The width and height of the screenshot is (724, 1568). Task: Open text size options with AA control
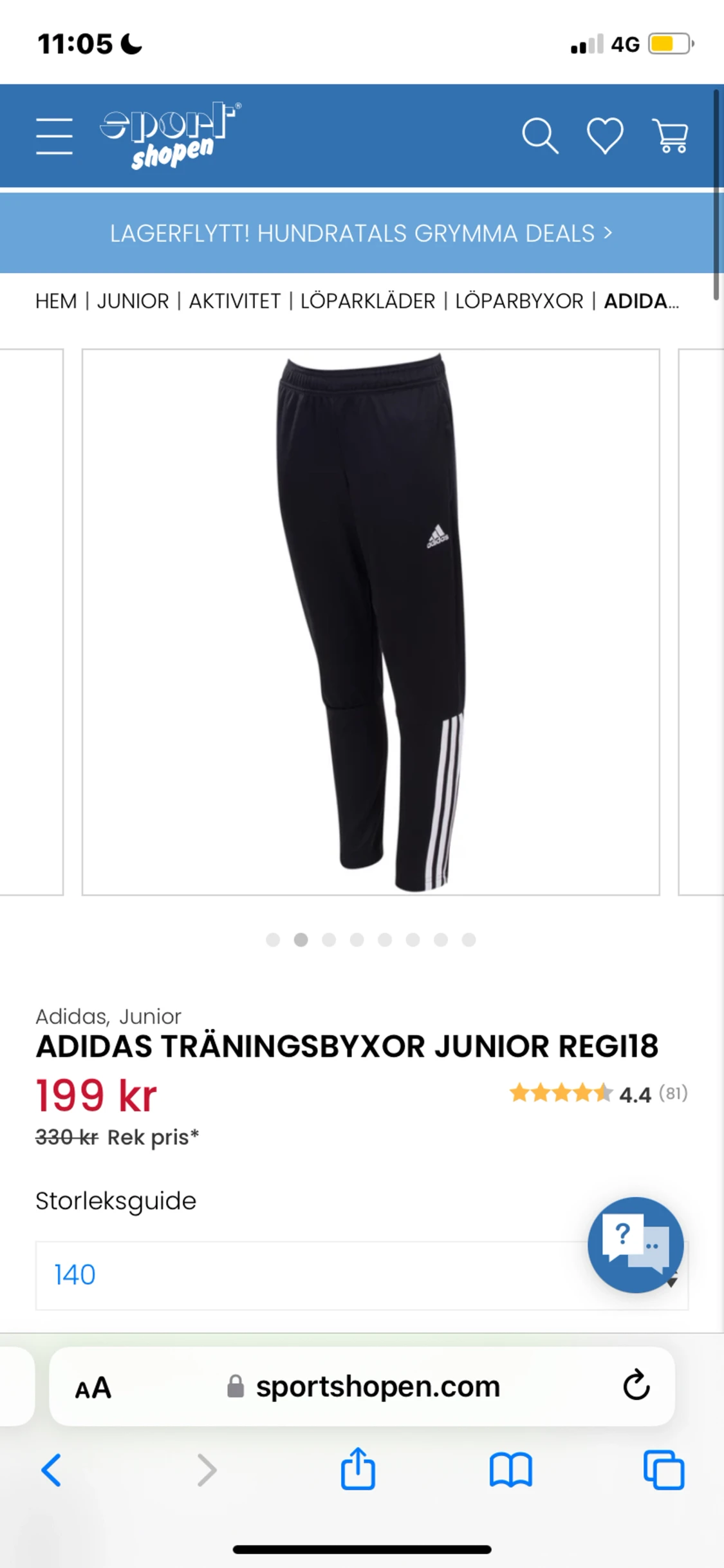tap(94, 1388)
